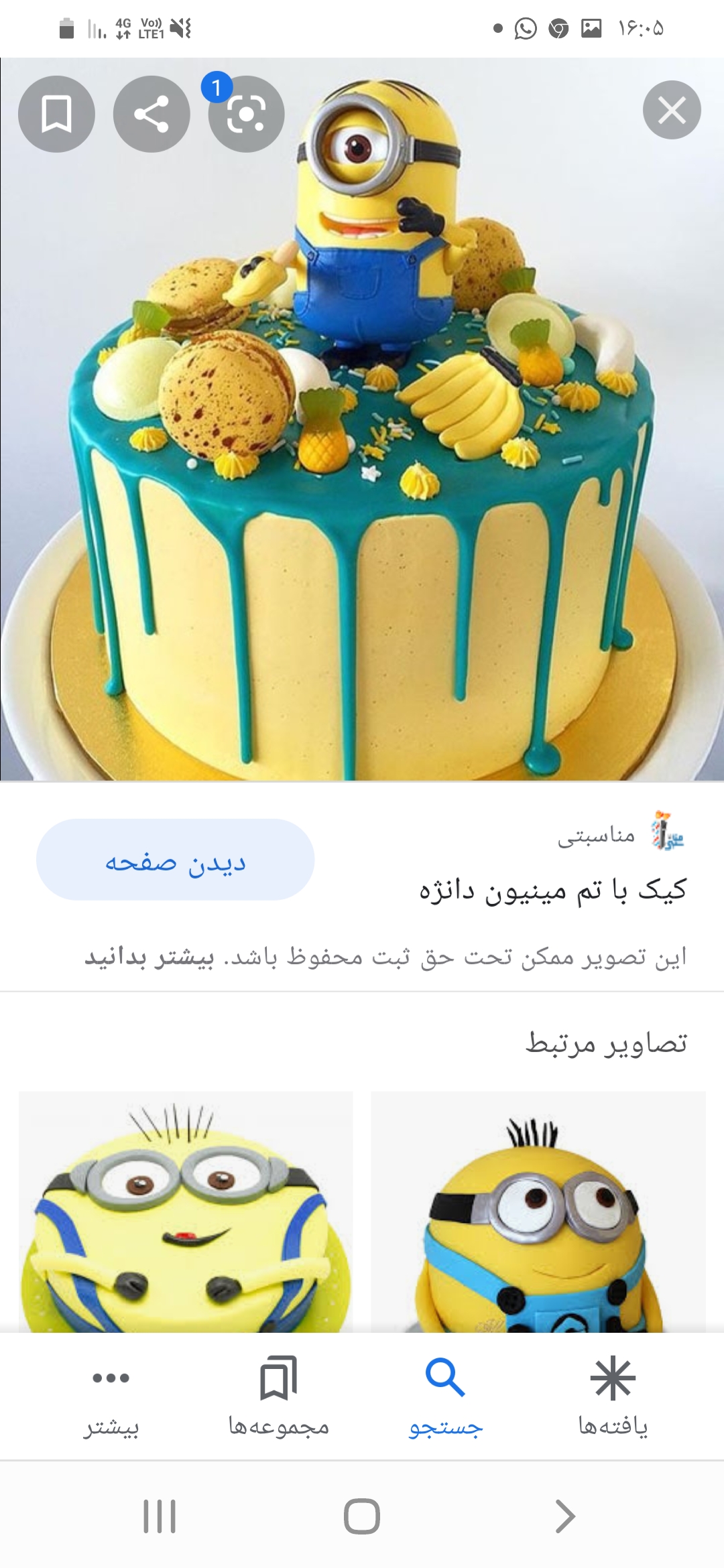Save this cake image to collections

[x=56, y=114]
